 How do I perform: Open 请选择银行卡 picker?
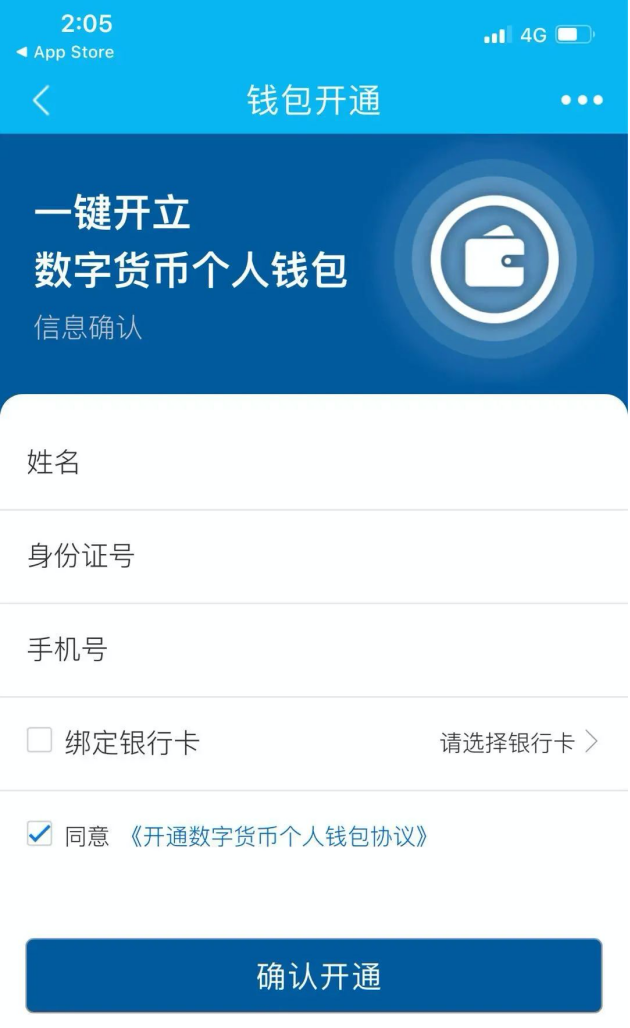tap(518, 742)
